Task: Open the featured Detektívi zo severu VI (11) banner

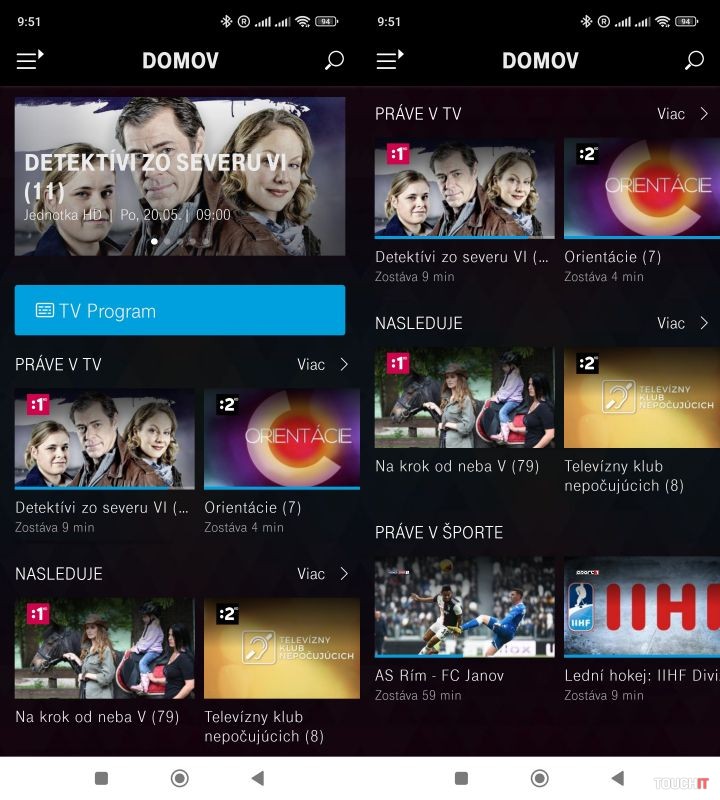Action: (x=180, y=176)
